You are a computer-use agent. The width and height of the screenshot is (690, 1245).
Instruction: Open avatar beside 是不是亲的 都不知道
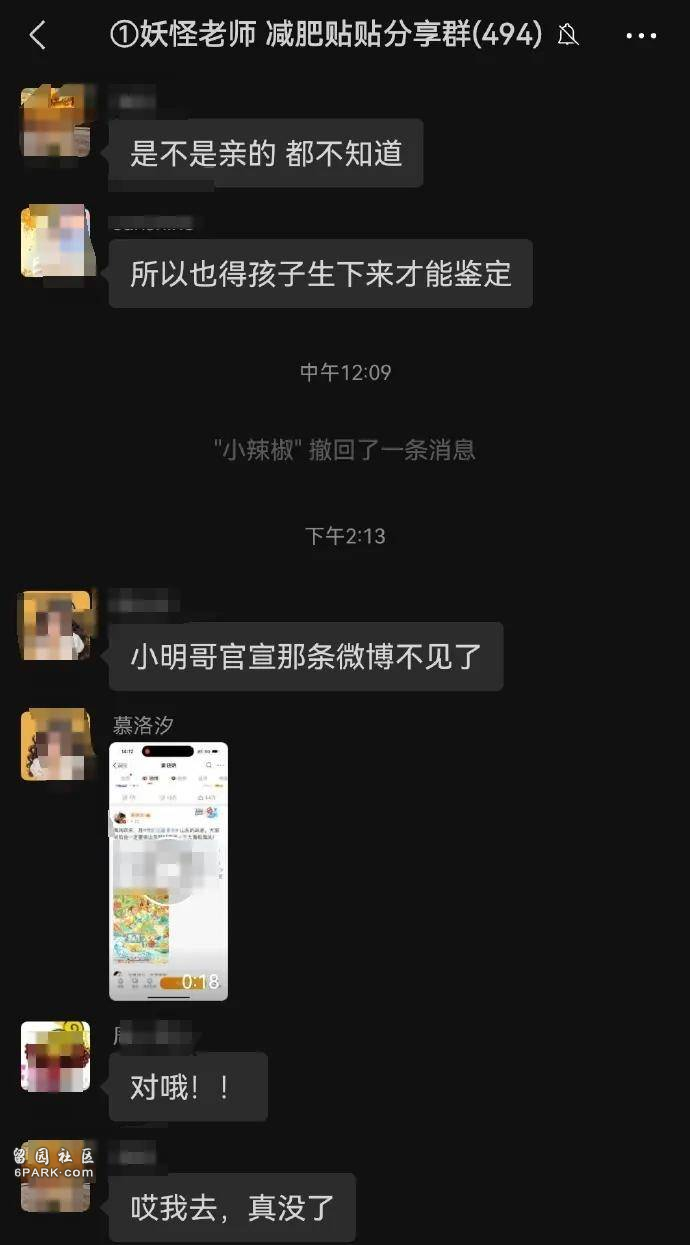click(55, 122)
